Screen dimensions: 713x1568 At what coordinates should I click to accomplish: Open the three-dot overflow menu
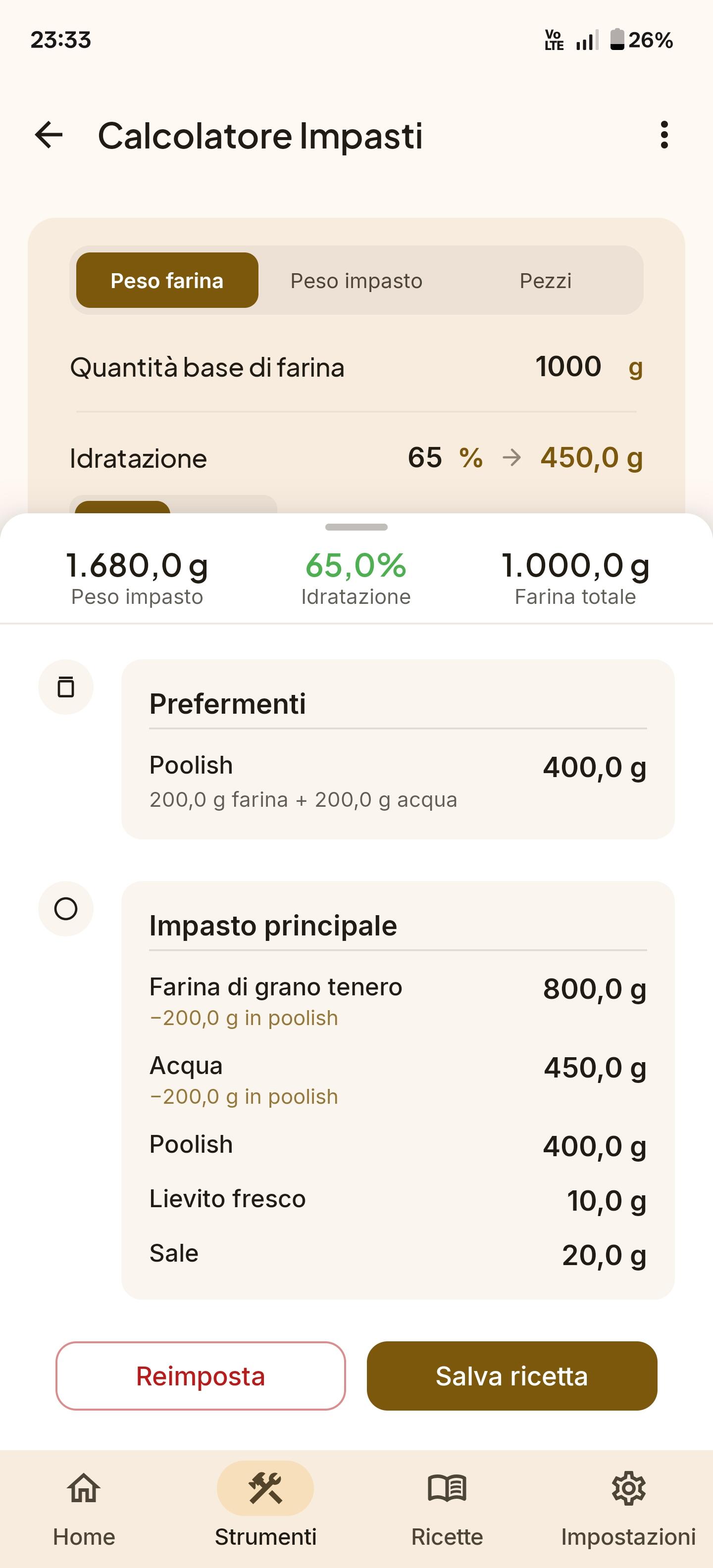pyautogui.click(x=664, y=135)
